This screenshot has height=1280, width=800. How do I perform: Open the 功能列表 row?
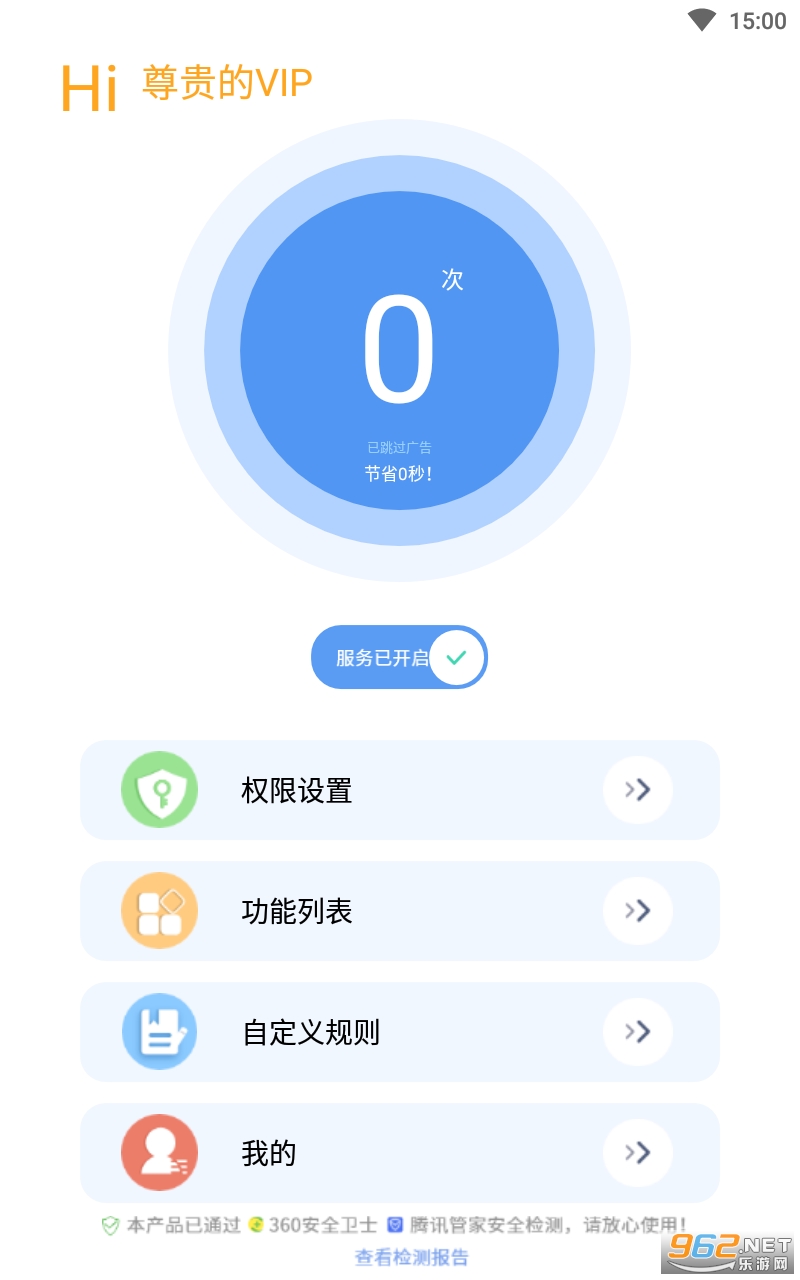pos(400,911)
